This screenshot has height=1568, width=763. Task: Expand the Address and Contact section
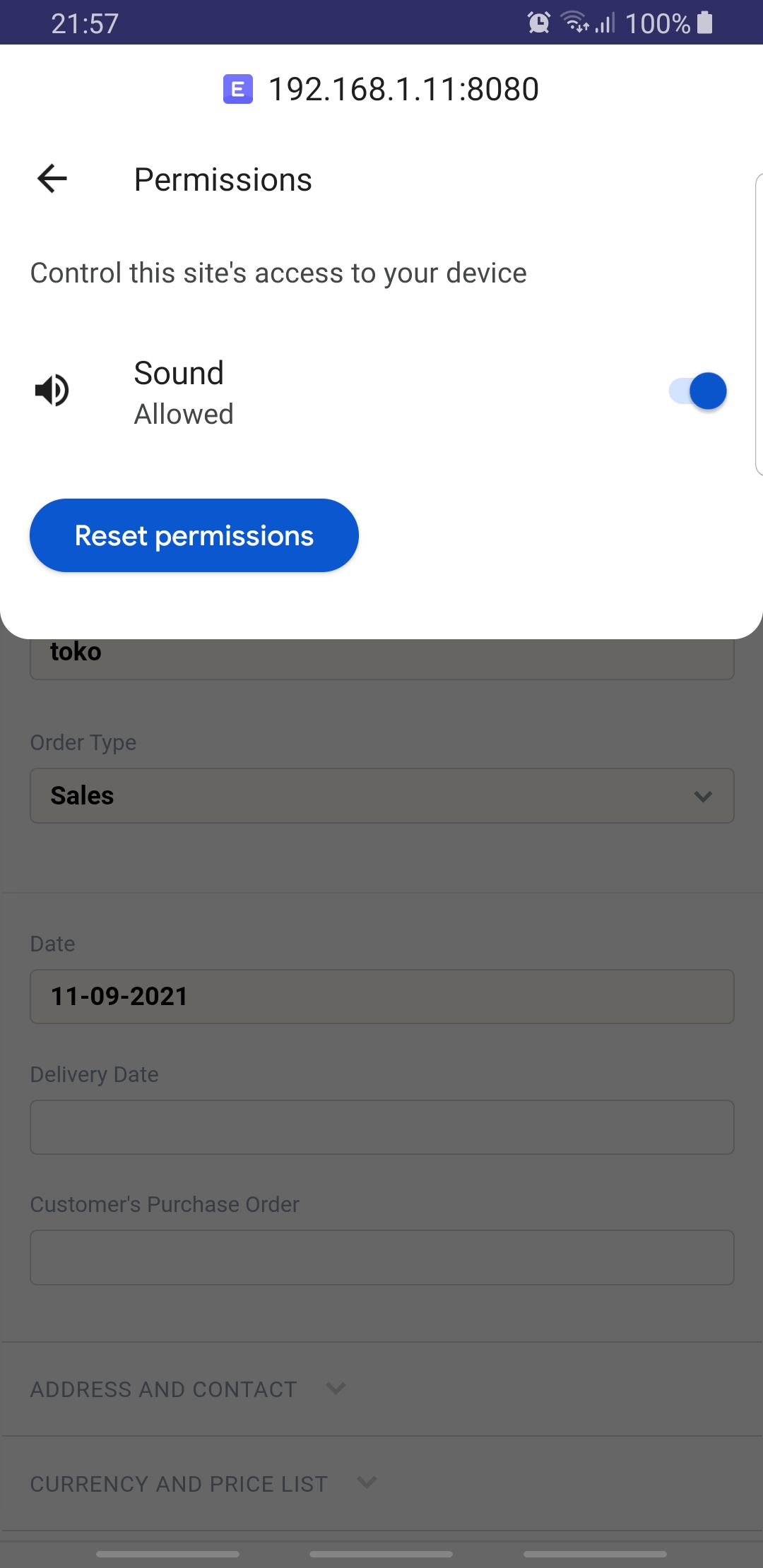tap(188, 1389)
